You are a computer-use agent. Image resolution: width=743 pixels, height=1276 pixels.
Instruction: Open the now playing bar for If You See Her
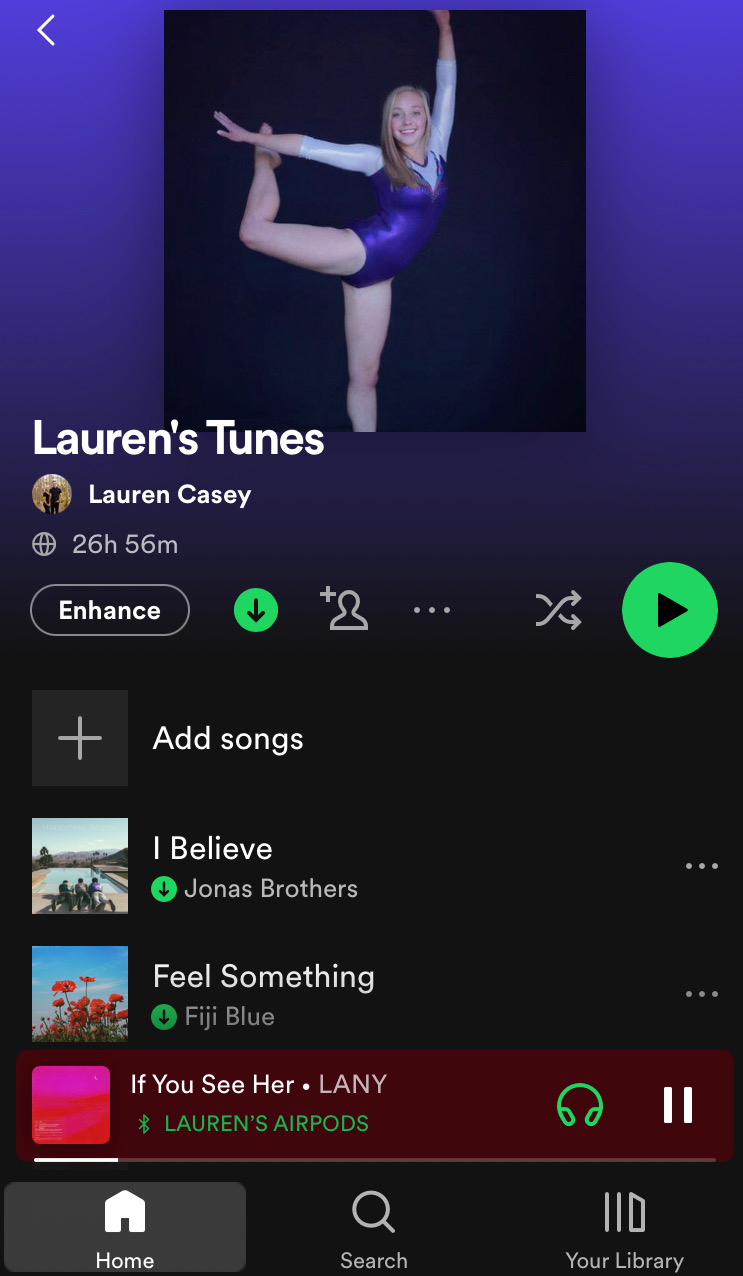point(300,1102)
